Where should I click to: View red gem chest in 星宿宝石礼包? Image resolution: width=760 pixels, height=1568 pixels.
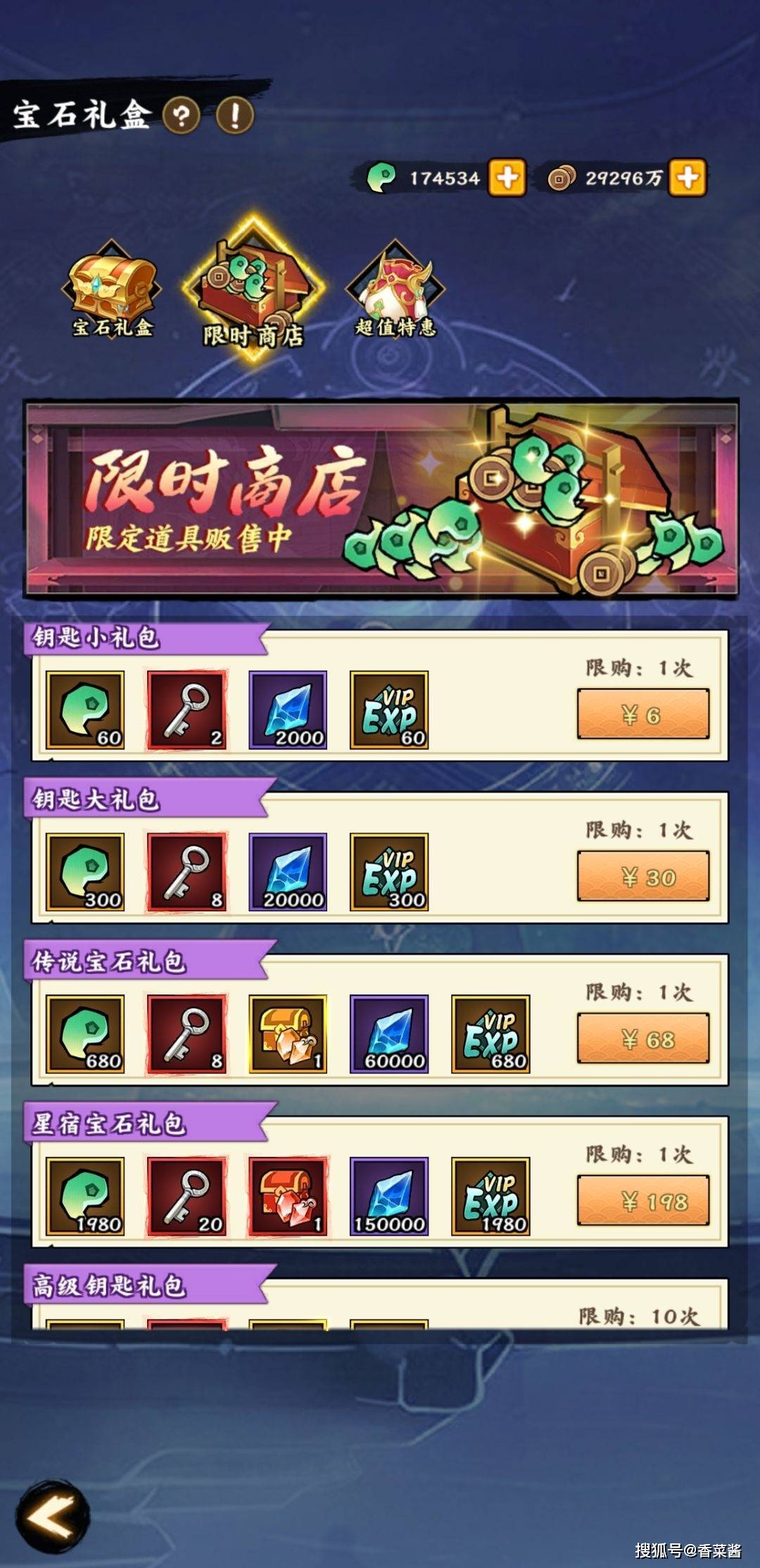[x=288, y=1196]
